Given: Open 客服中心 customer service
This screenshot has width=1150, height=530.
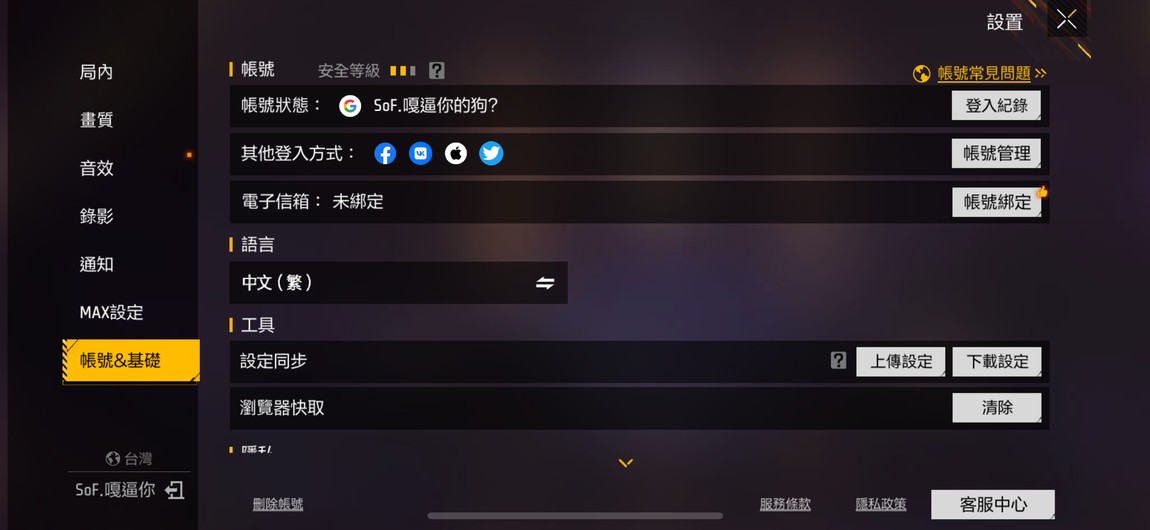Looking at the screenshot, I should [992, 504].
